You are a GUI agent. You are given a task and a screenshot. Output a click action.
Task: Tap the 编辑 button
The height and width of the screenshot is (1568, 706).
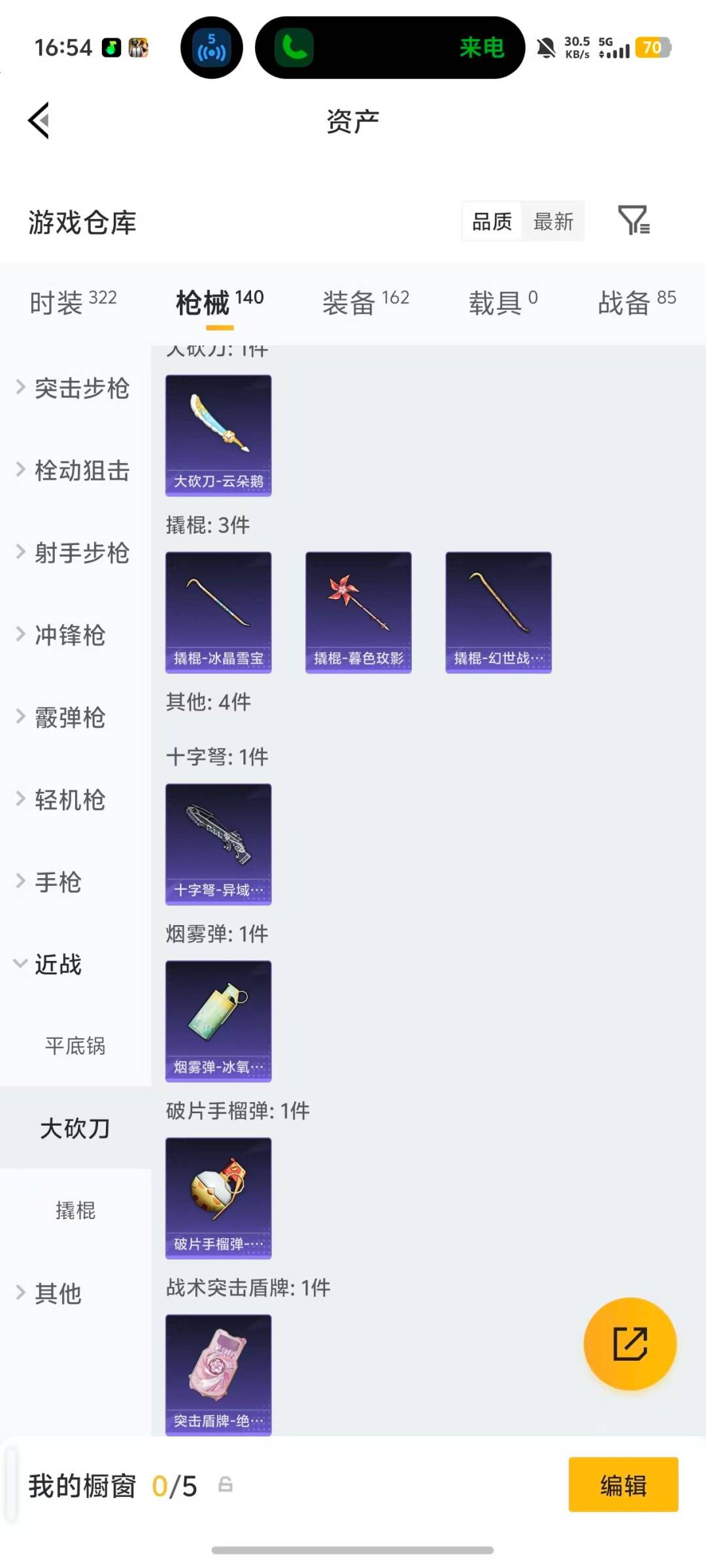(x=623, y=1486)
